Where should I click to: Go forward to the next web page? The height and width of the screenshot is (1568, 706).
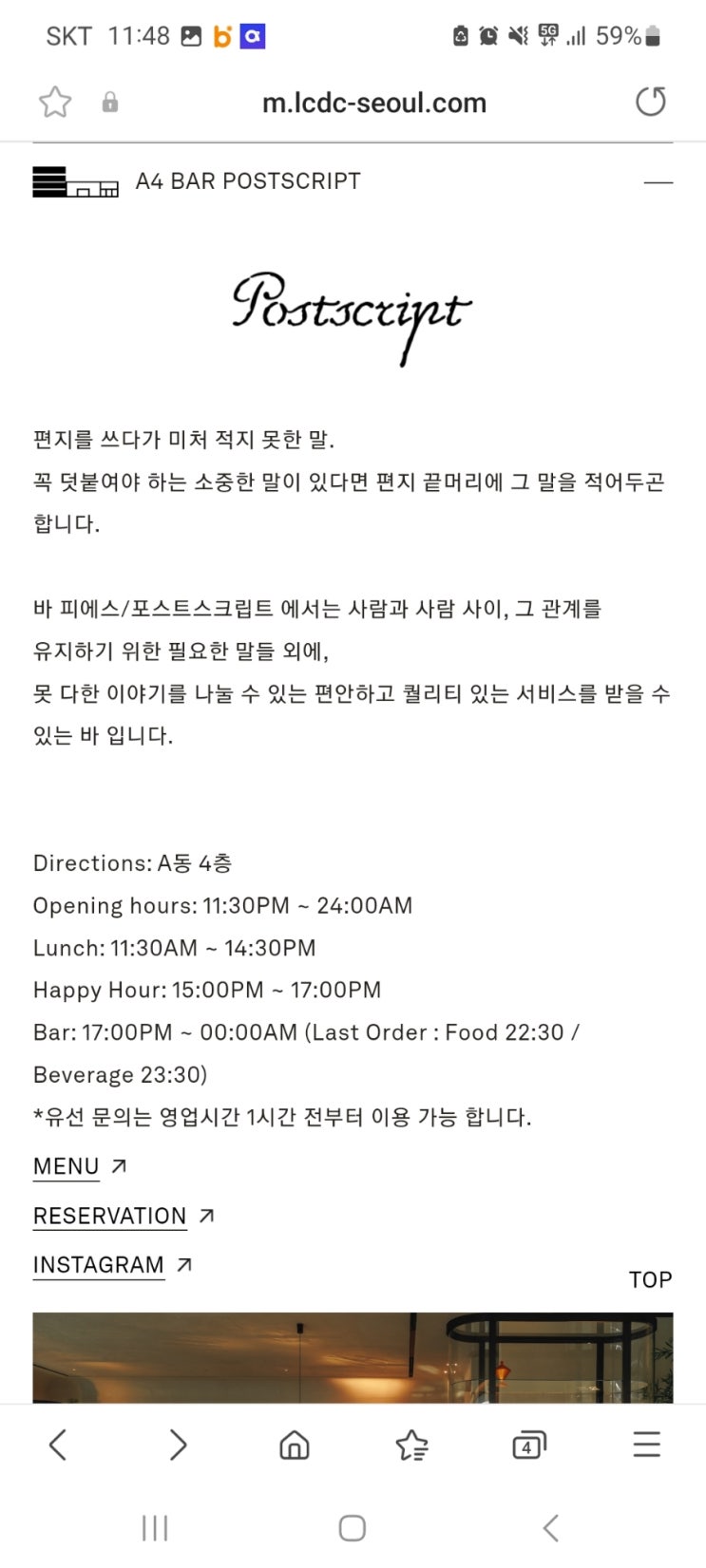pyautogui.click(x=177, y=1445)
